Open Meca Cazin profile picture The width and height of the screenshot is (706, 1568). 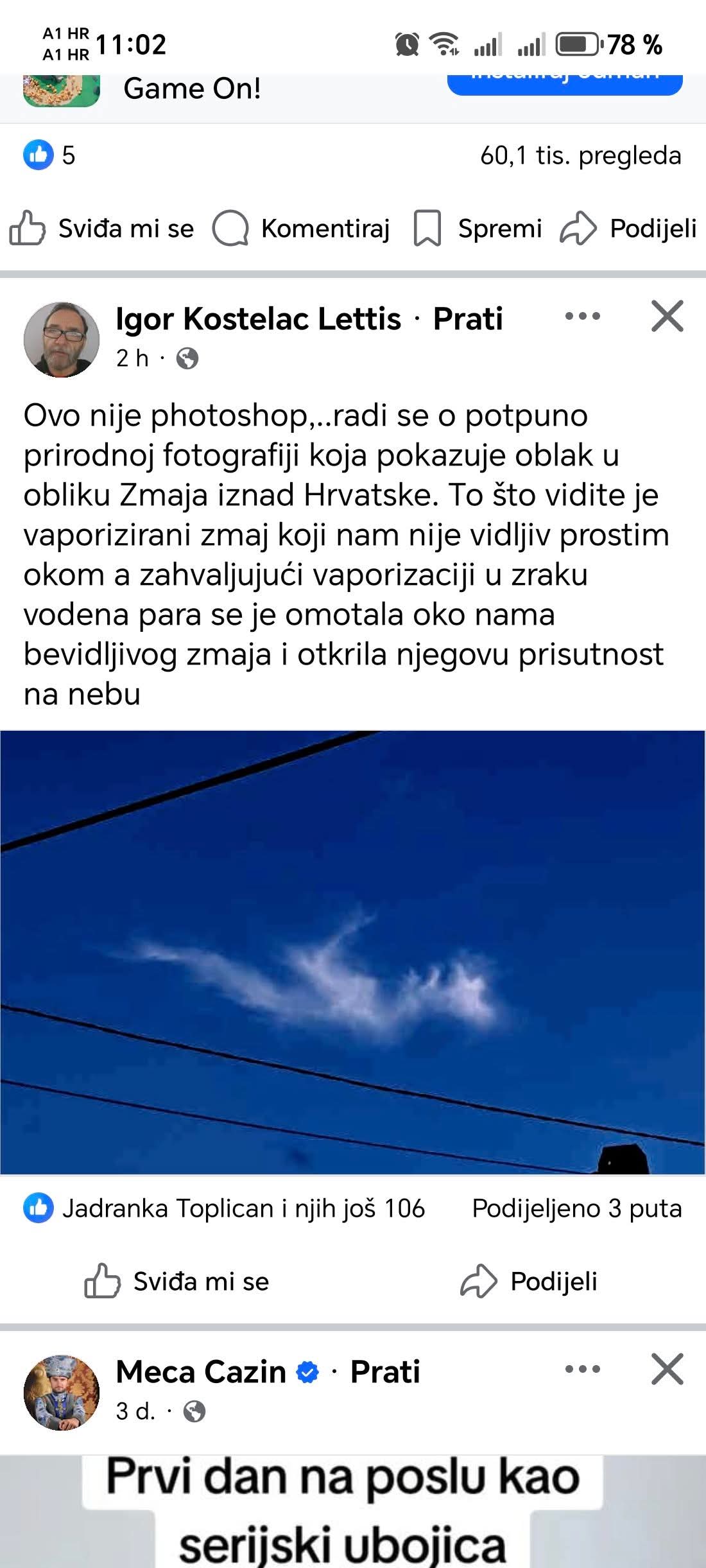coord(62,1393)
